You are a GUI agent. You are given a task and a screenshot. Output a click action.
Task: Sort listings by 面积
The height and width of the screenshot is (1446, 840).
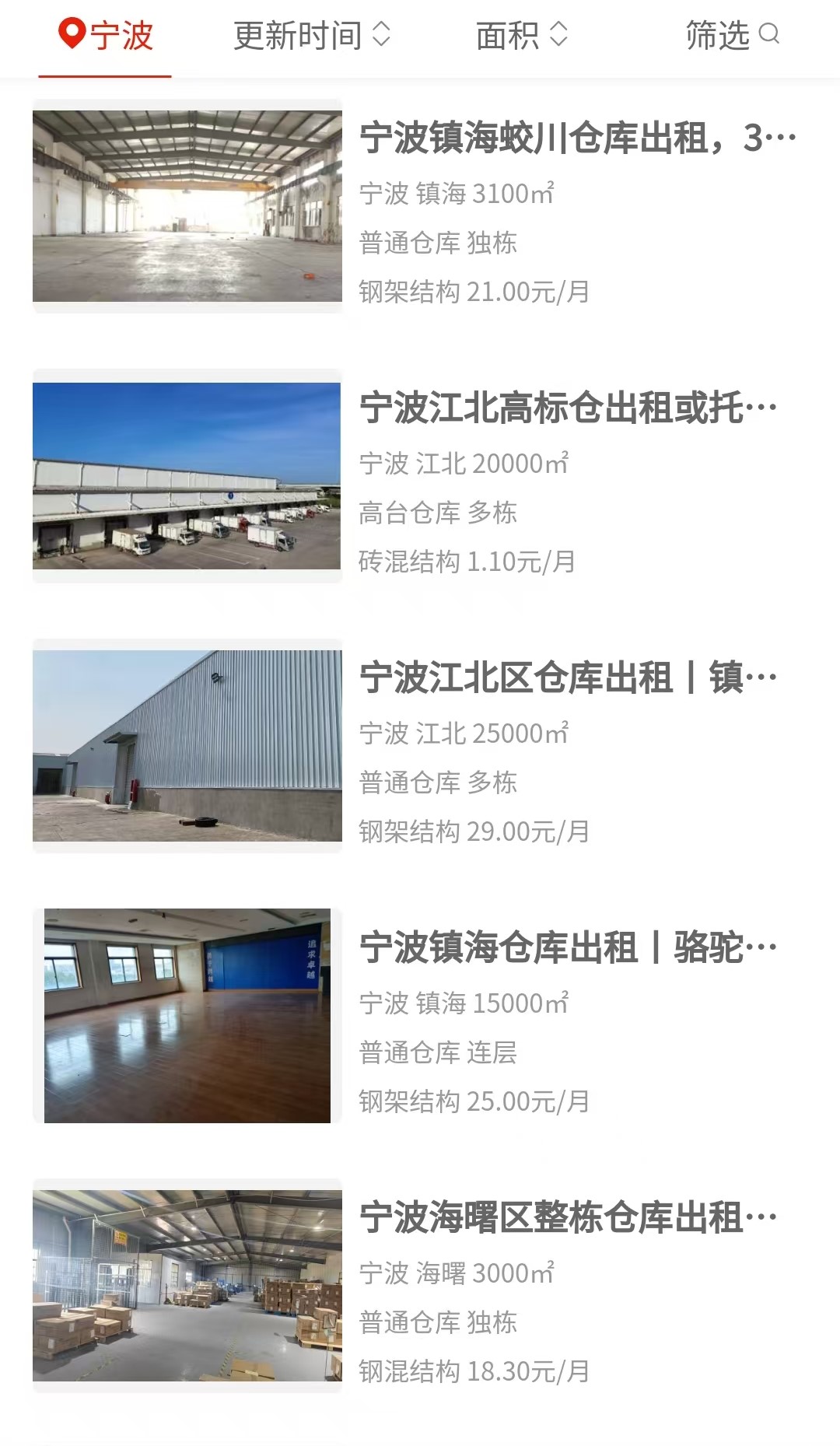point(522,36)
